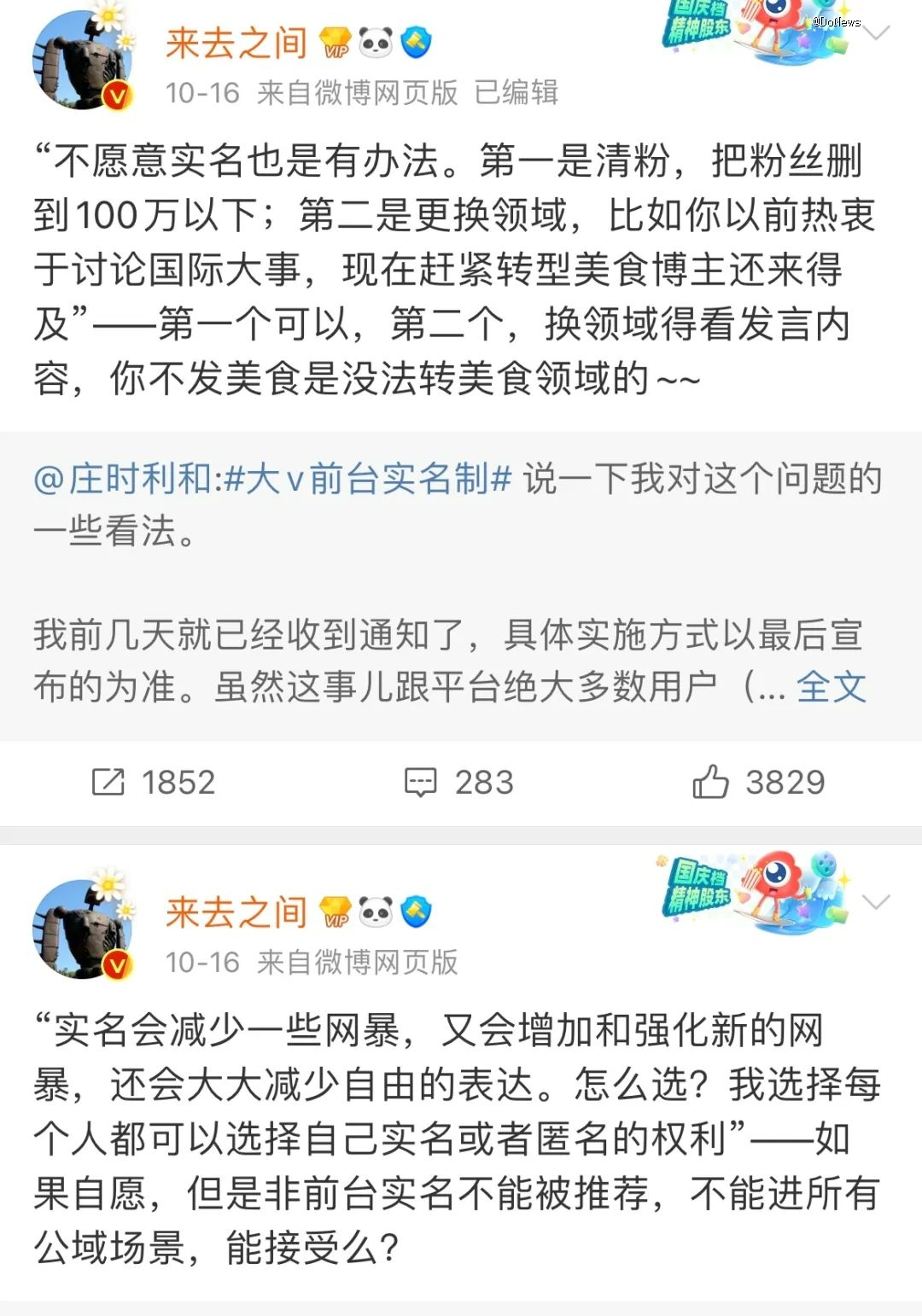Expand the first post's dropdown chevron
Screen dimensions: 922x1316
click(x=877, y=33)
